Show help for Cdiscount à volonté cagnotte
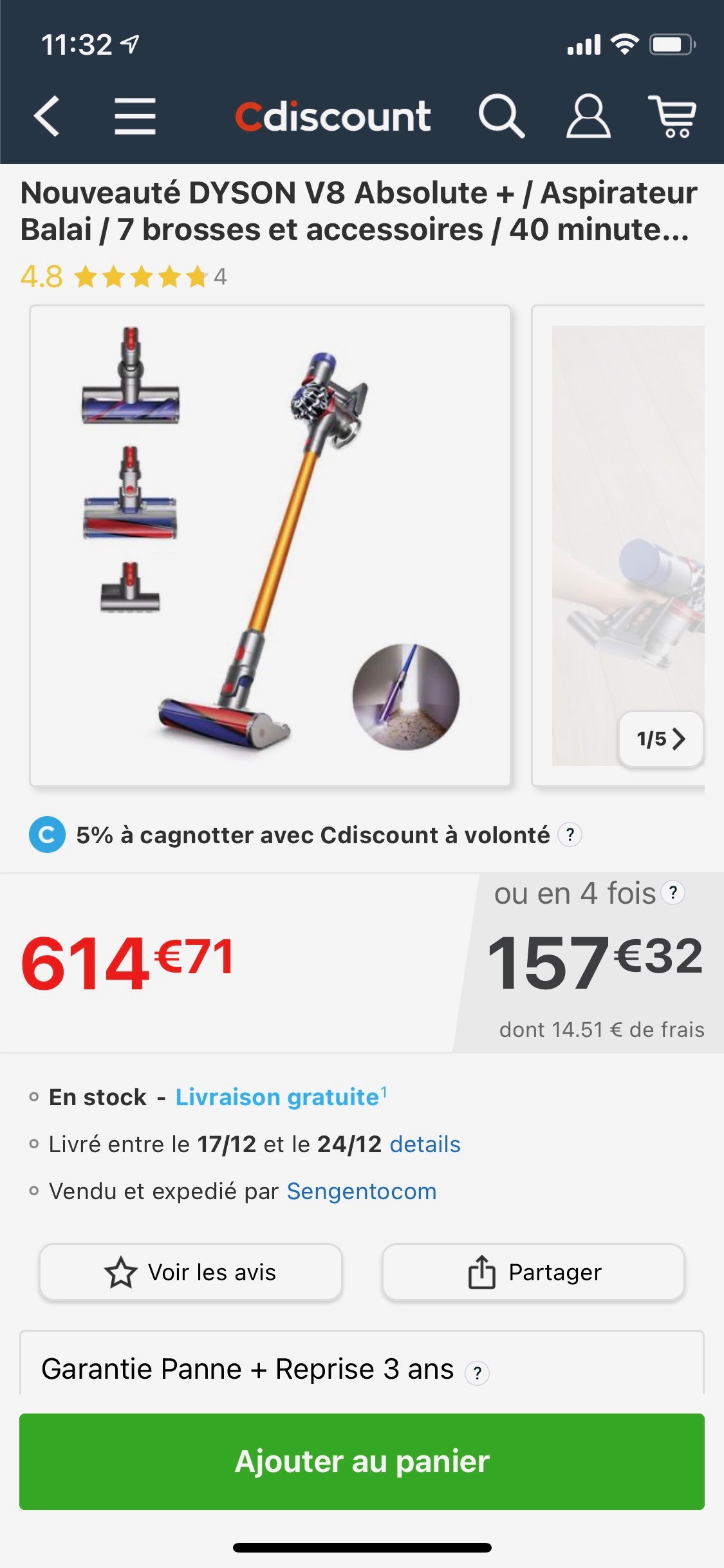The height and width of the screenshot is (1568, 724). tap(570, 835)
